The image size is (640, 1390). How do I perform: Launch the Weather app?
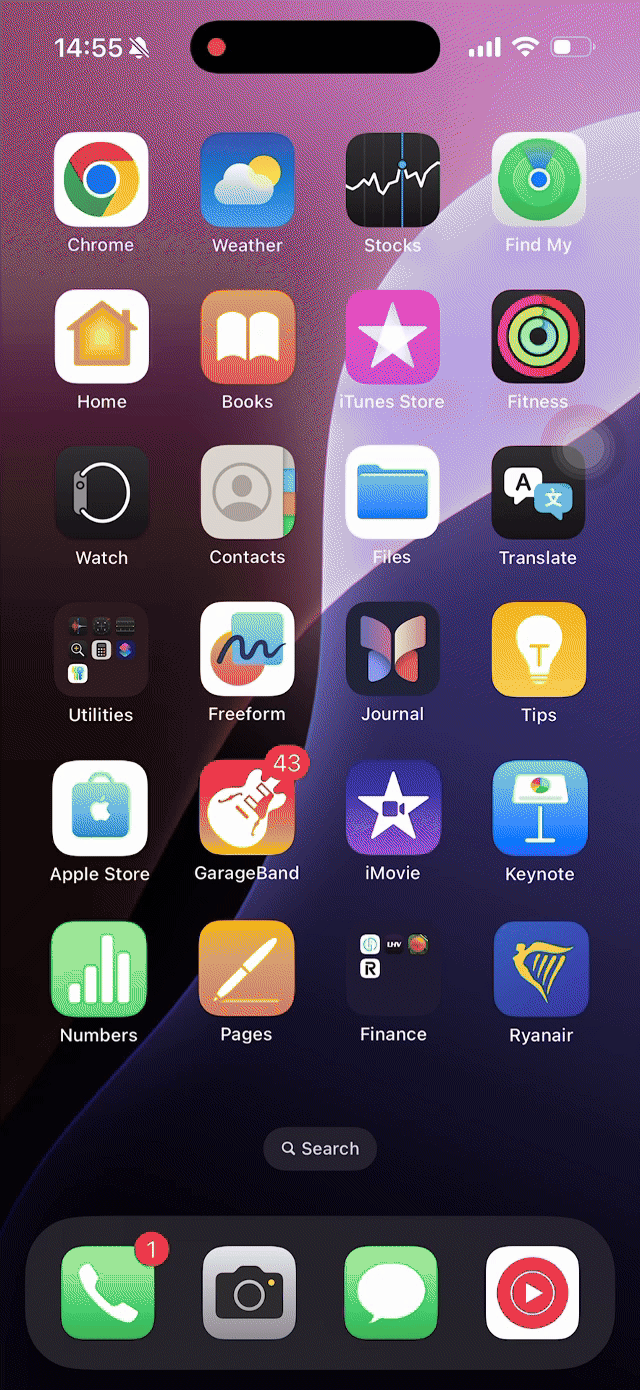click(x=247, y=180)
